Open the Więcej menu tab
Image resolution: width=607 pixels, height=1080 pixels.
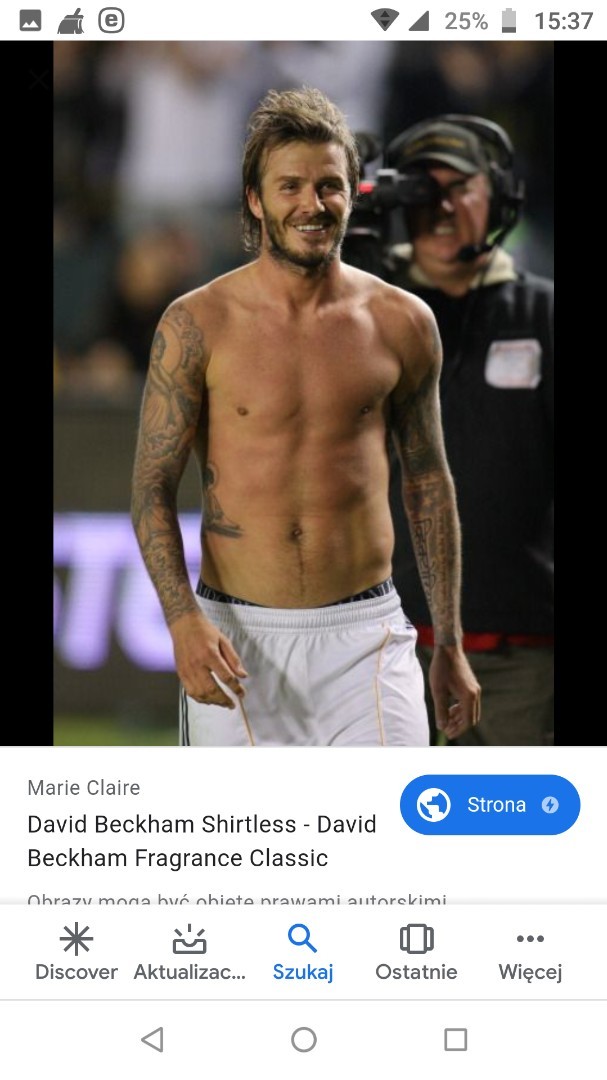tap(530, 952)
